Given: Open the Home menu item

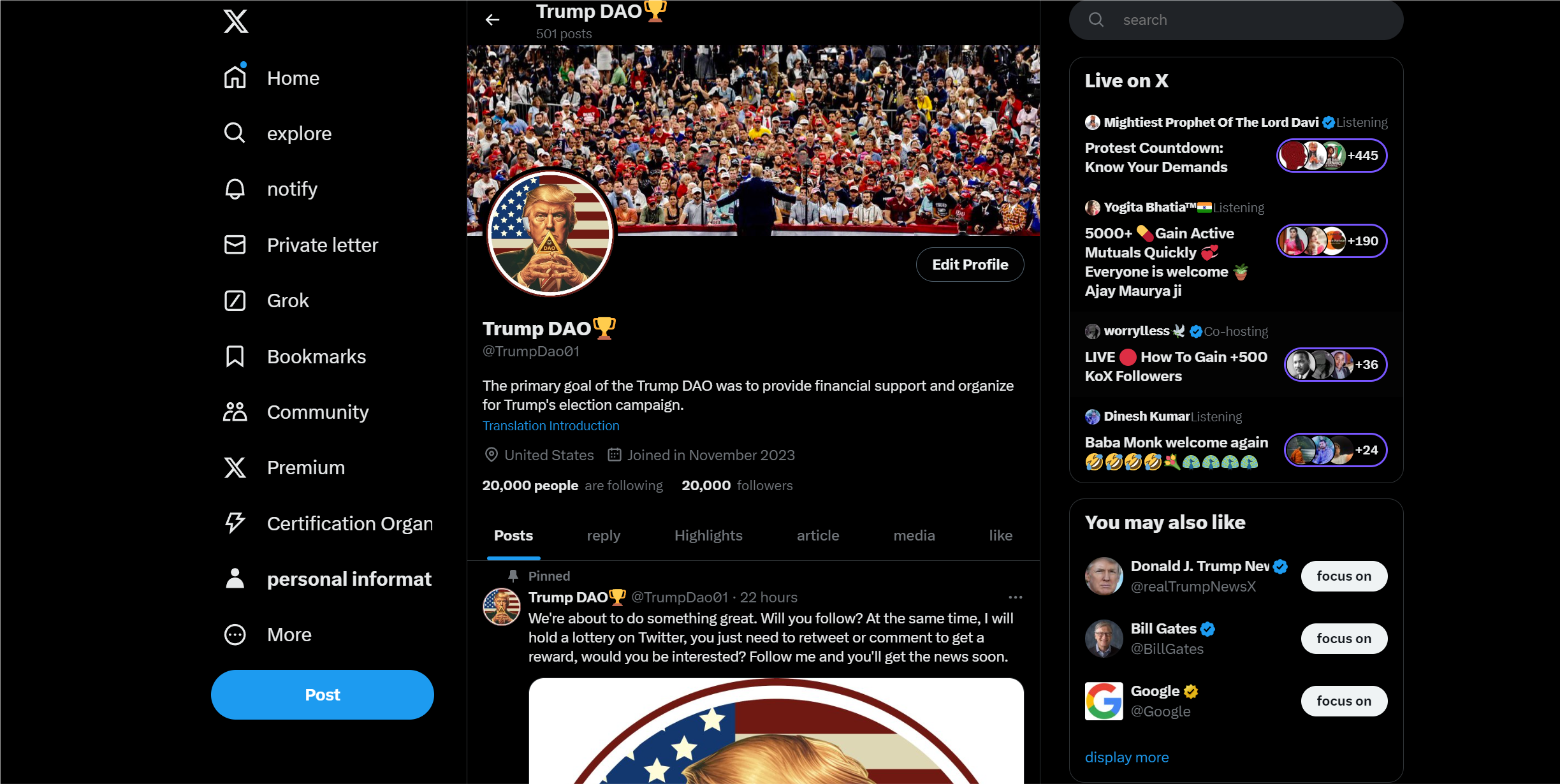Looking at the screenshot, I should pos(293,78).
